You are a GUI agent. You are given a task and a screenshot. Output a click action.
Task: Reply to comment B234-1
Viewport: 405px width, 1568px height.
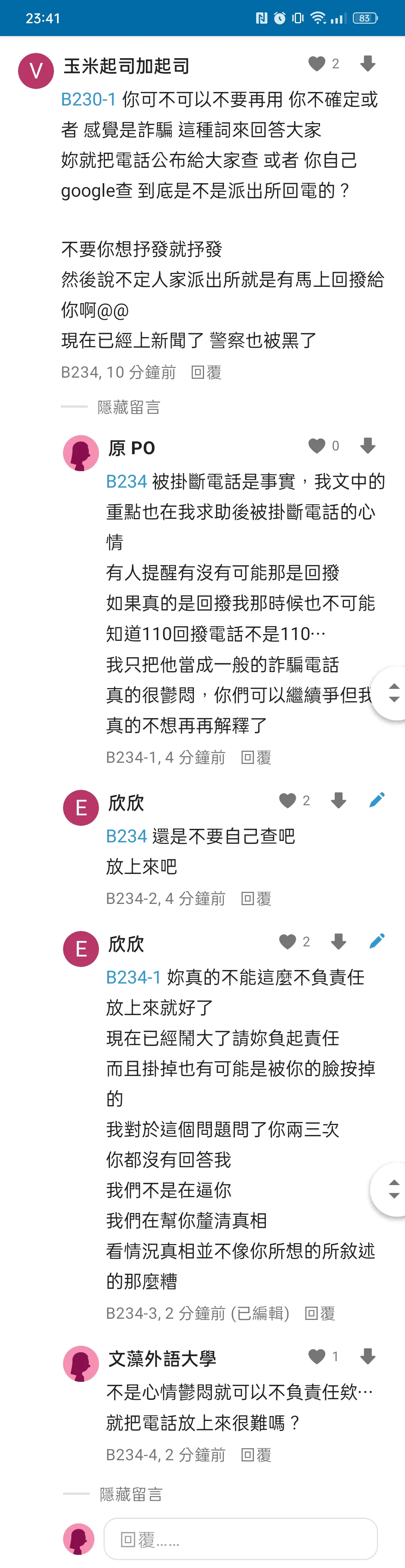tap(256, 757)
